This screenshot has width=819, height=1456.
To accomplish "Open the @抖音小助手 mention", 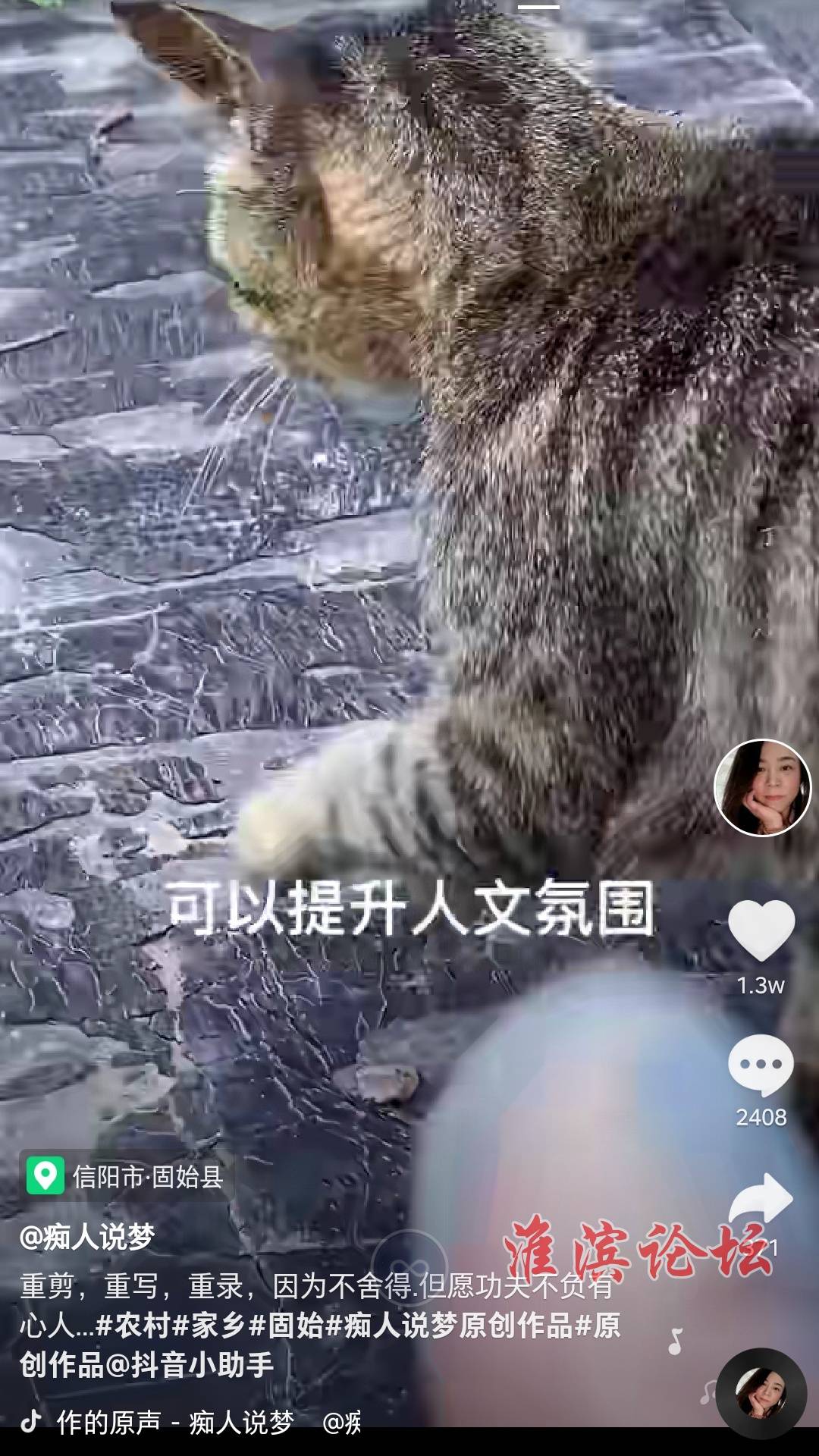I will point(190,1365).
